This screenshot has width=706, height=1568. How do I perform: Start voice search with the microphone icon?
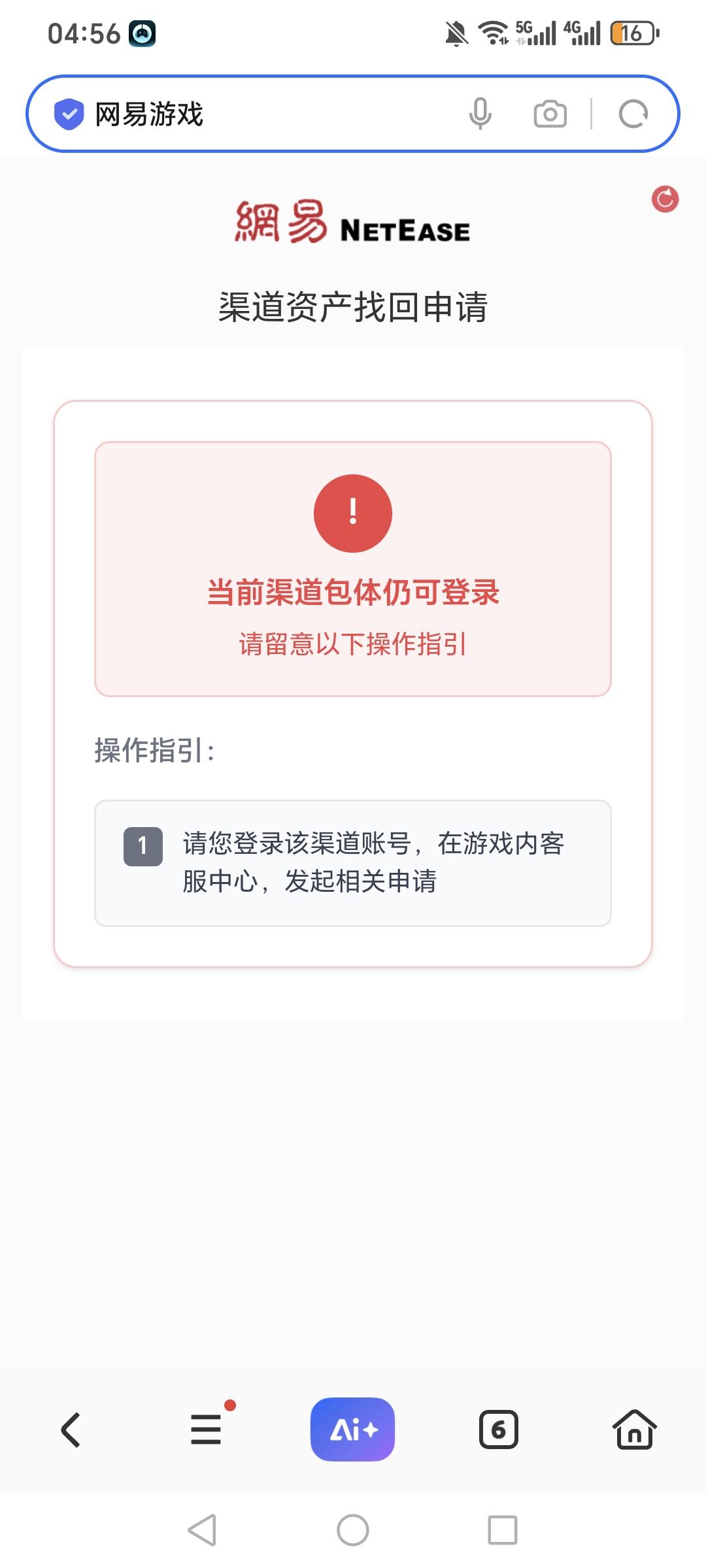(480, 114)
